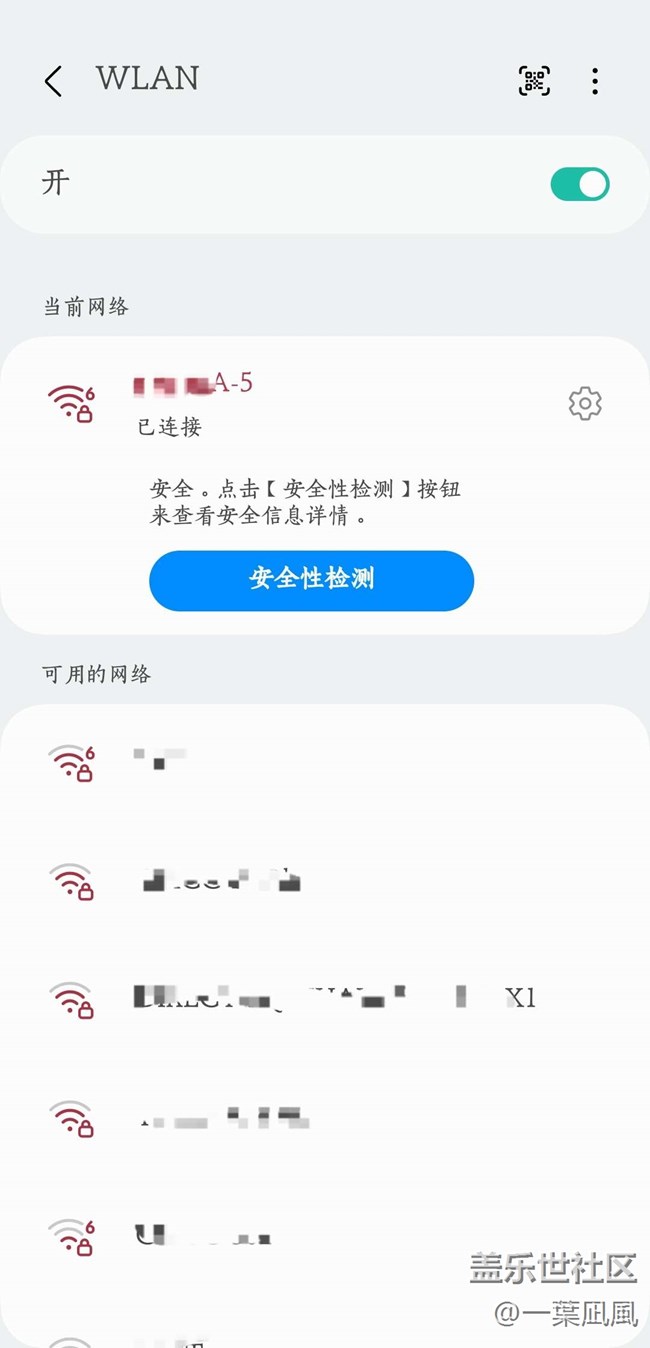Open settings gear for the connected network
Image resolution: width=650 pixels, height=1348 pixels.
585,404
